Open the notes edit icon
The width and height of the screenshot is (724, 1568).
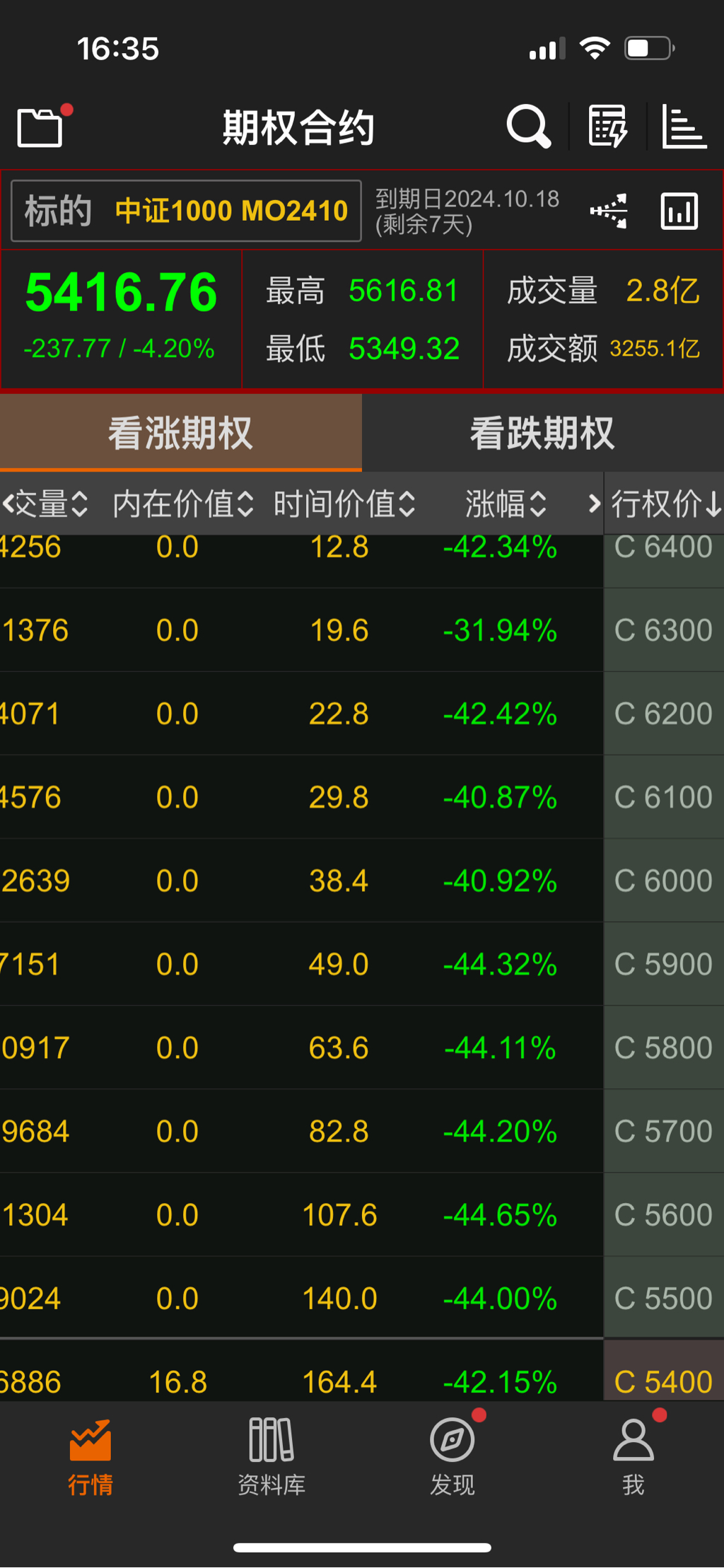(607, 127)
